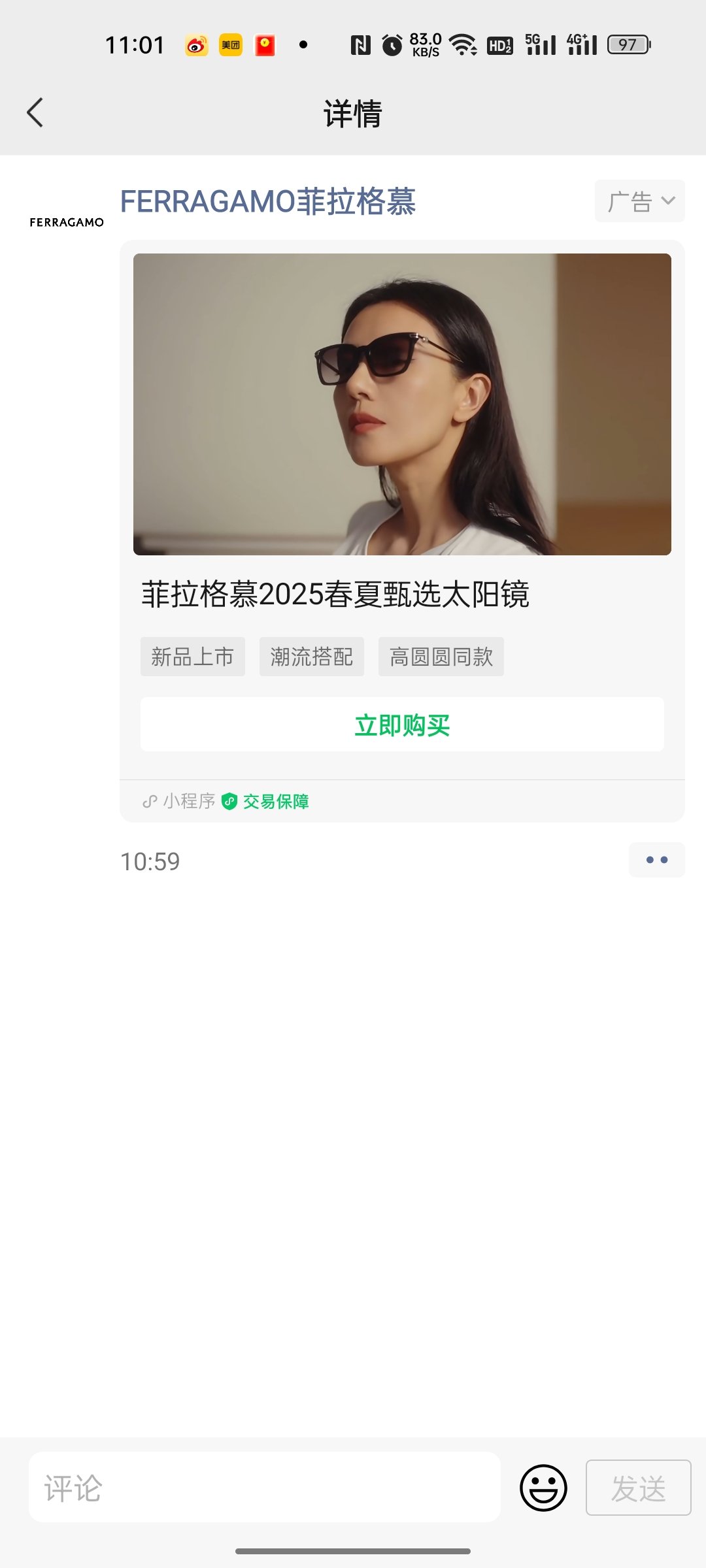Tap the Meituan icon in status bar
Image resolution: width=706 pixels, height=1568 pixels.
[230, 46]
